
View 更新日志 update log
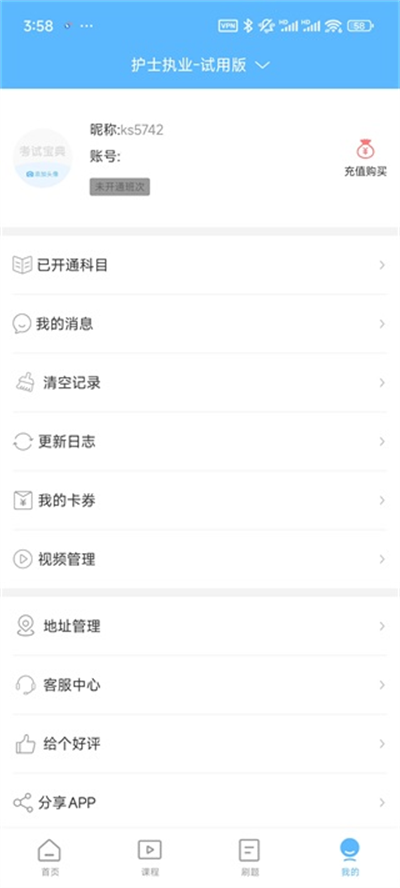tap(200, 442)
